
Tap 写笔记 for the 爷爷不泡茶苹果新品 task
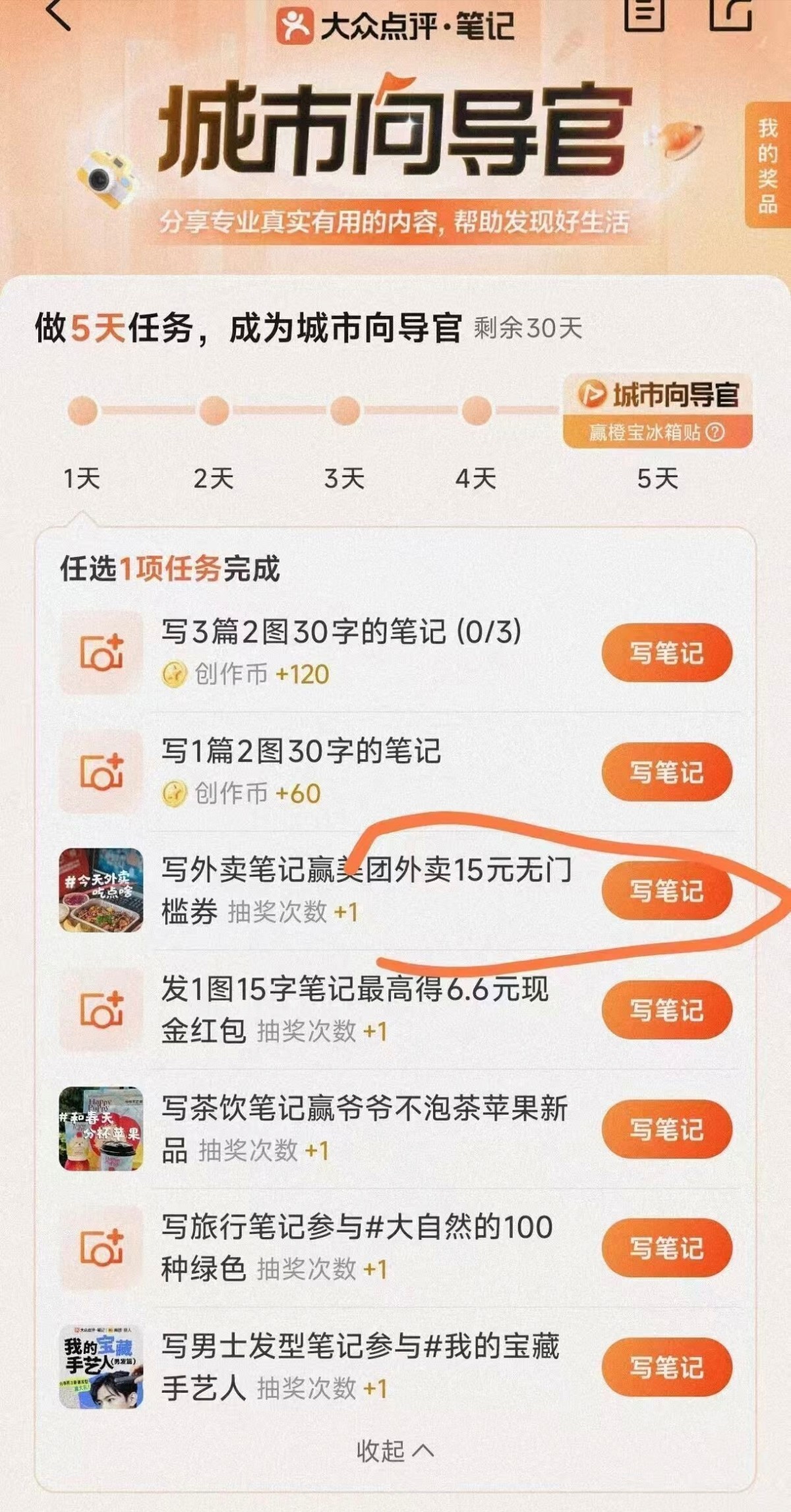tap(666, 1129)
